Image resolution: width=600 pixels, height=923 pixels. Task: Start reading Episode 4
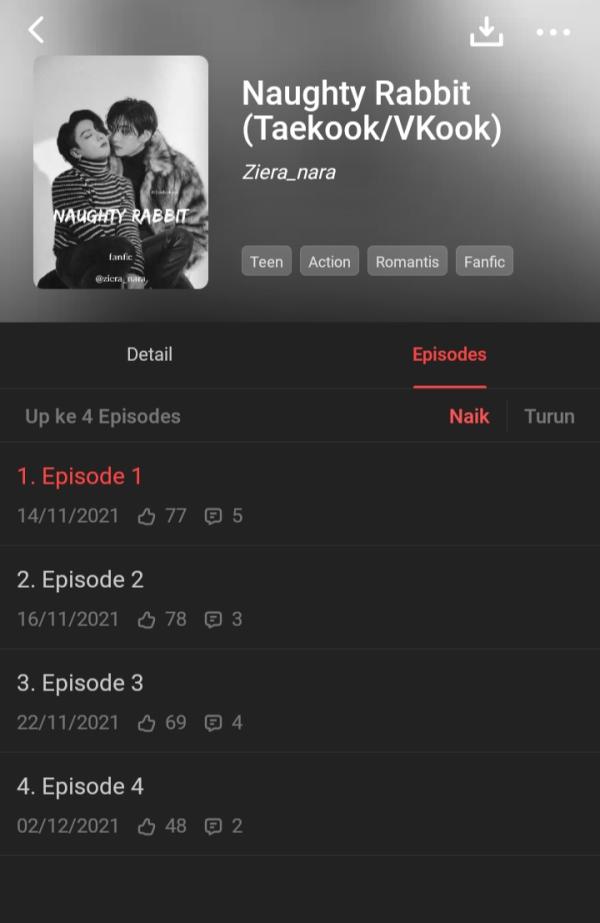point(80,787)
